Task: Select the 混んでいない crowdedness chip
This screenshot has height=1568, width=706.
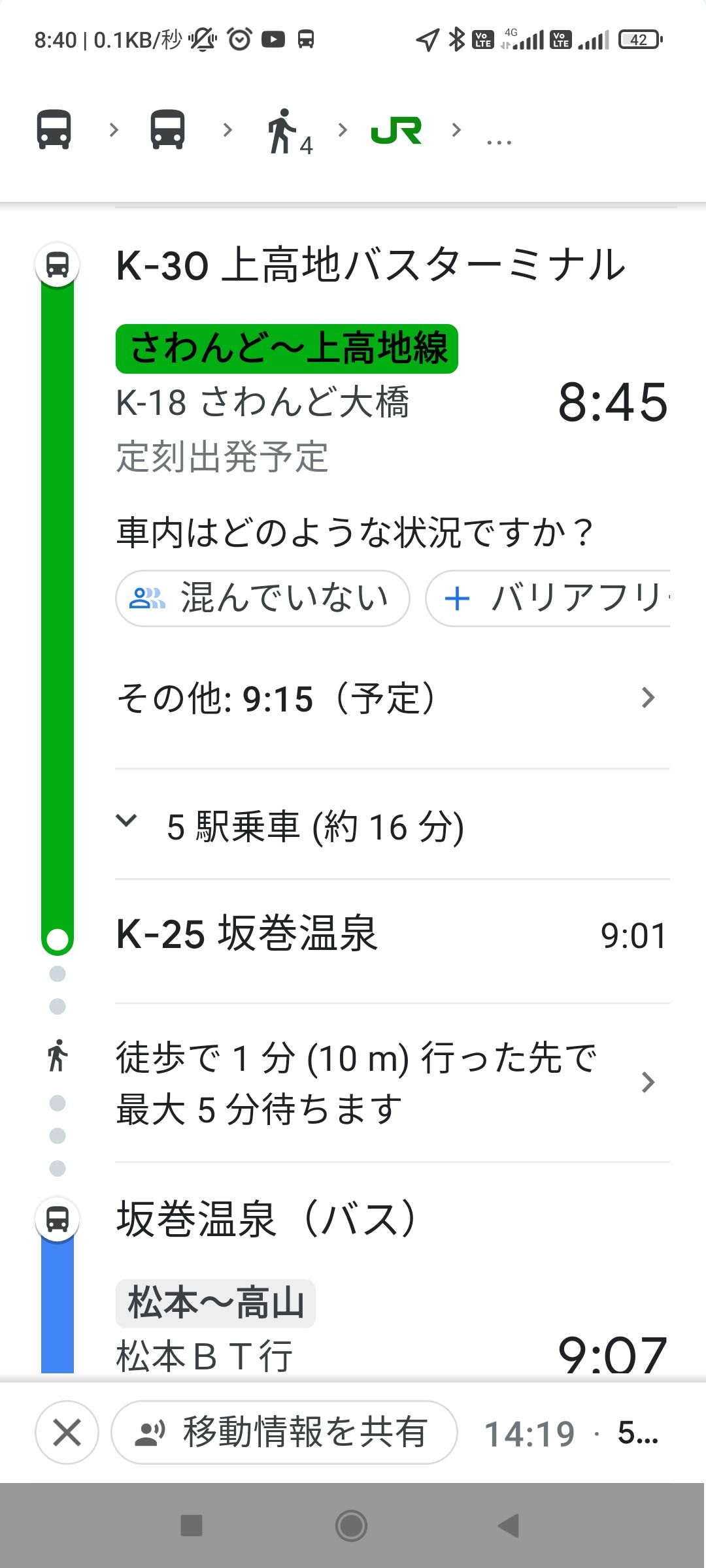Action: (263, 598)
